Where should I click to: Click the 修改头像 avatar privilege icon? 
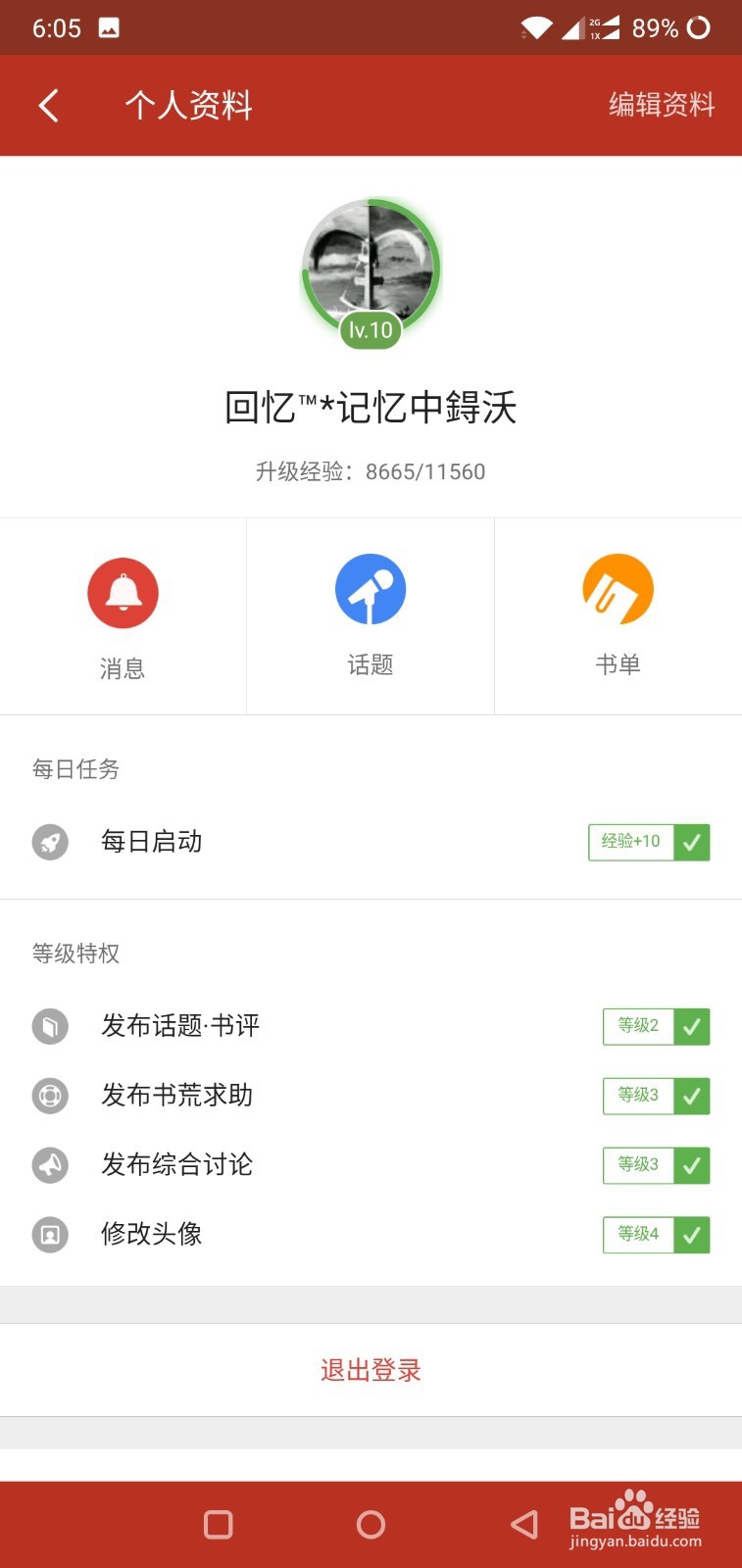point(50,1235)
